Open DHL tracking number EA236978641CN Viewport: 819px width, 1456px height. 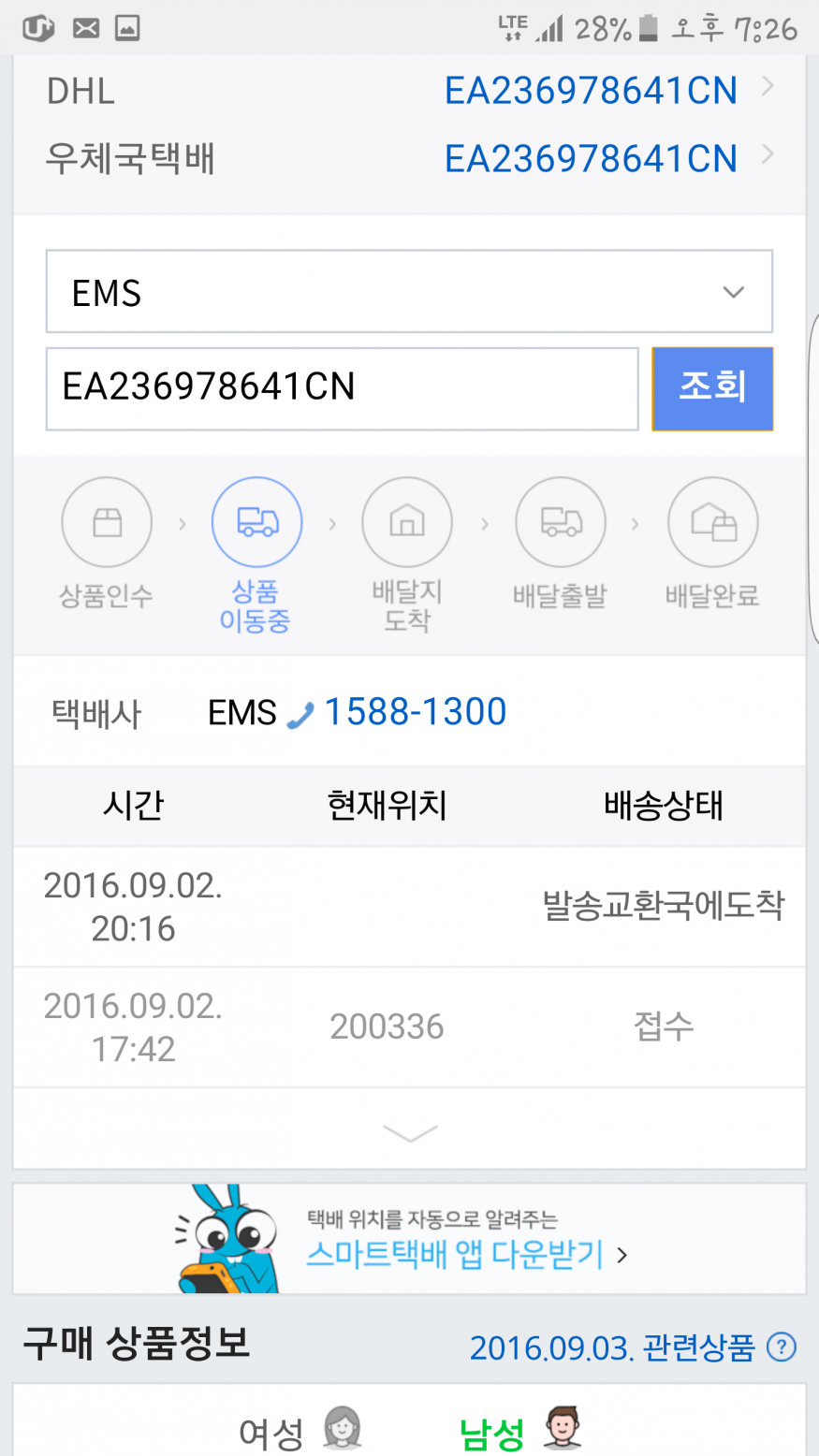pos(591,91)
